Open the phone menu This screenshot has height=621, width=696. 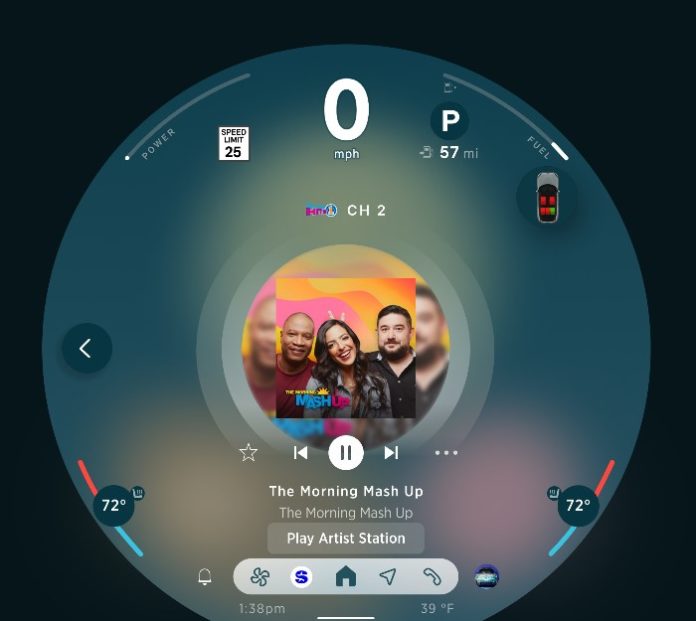432,577
